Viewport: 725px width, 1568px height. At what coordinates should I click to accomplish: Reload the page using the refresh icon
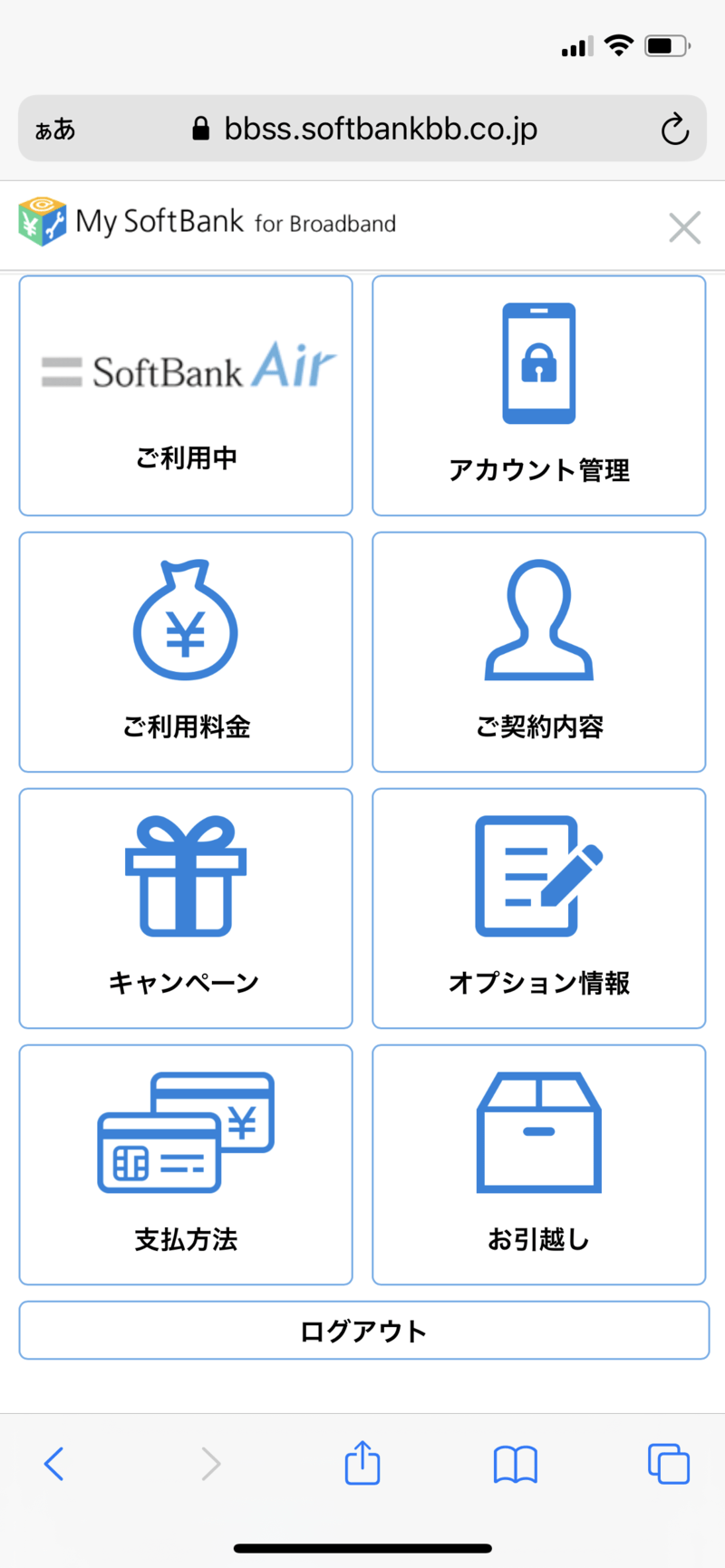(x=674, y=129)
